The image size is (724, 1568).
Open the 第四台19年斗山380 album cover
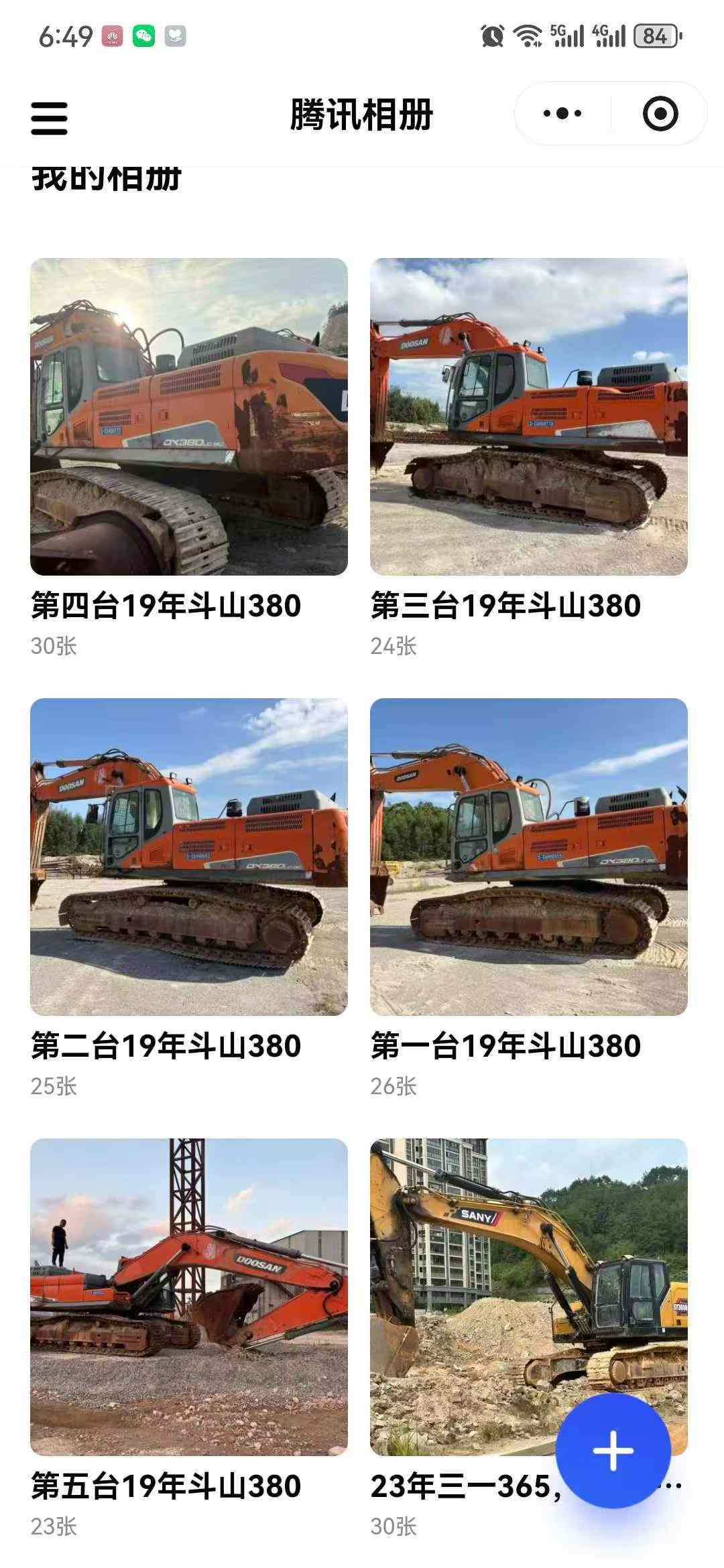[x=189, y=416]
